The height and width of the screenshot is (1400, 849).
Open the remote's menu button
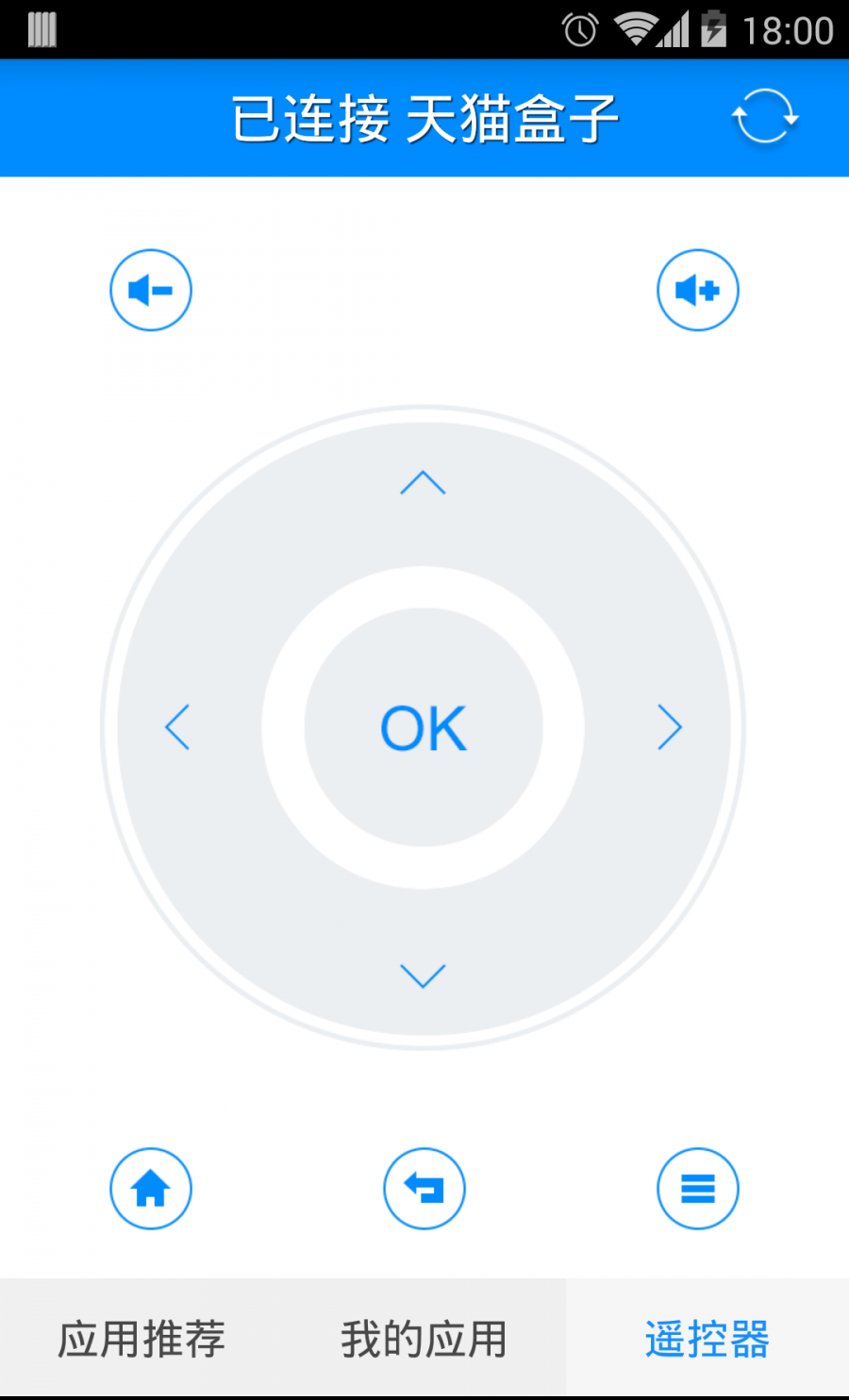tap(698, 1189)
